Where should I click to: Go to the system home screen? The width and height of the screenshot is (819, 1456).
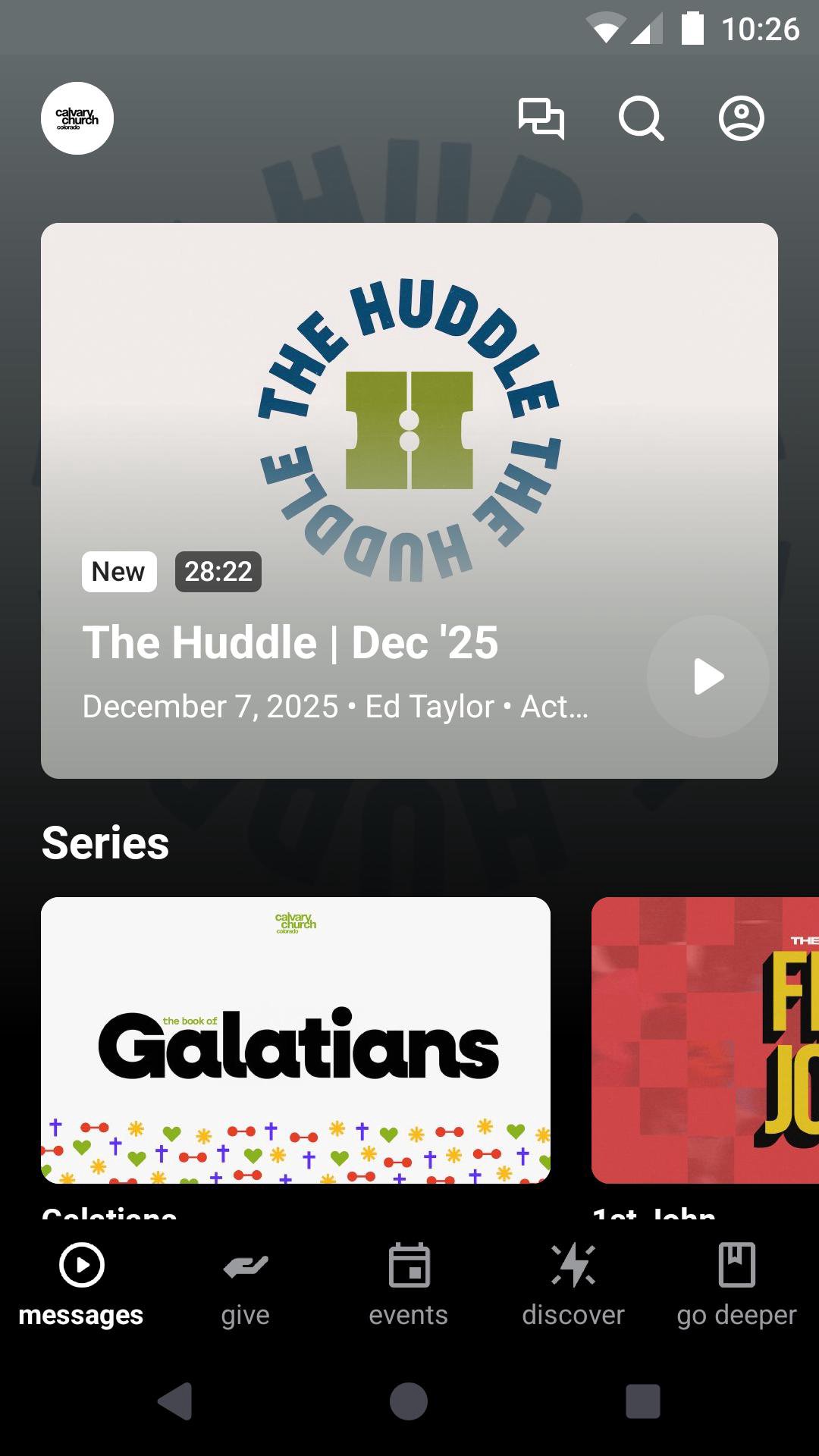(x=409, y=1401)
